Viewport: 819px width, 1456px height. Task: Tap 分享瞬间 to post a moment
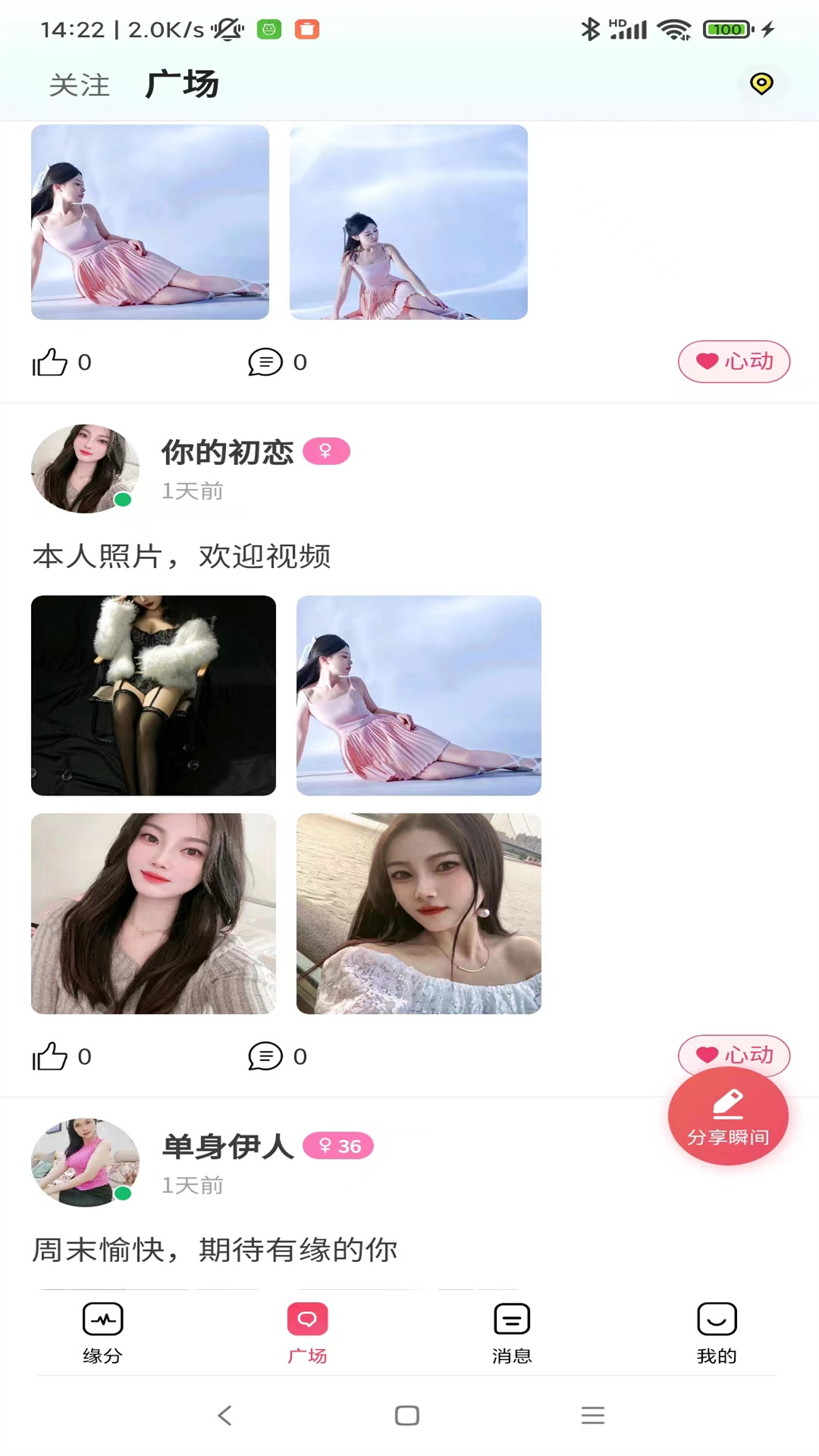728,1116
